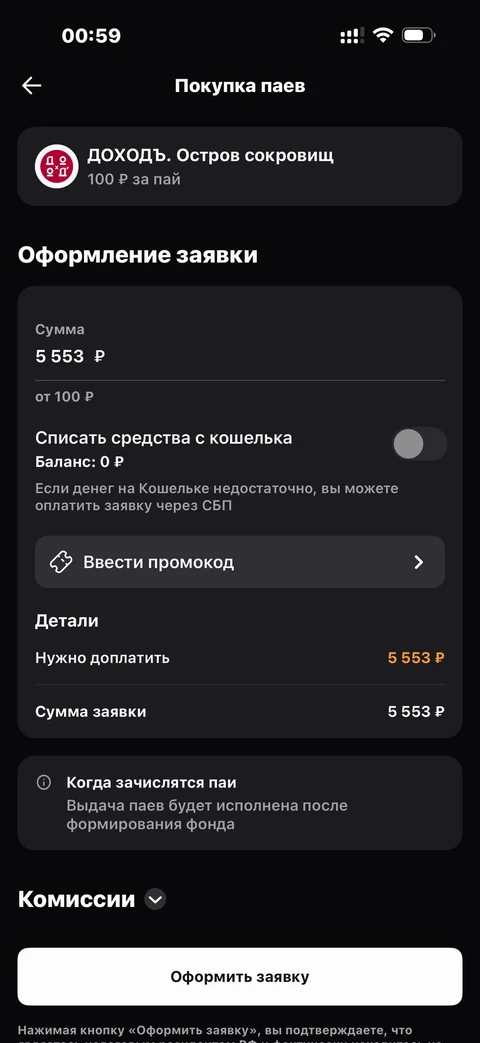Enable Списать средства с кошелька switch
Screen dimensions: 480x1043
point(419,444)
